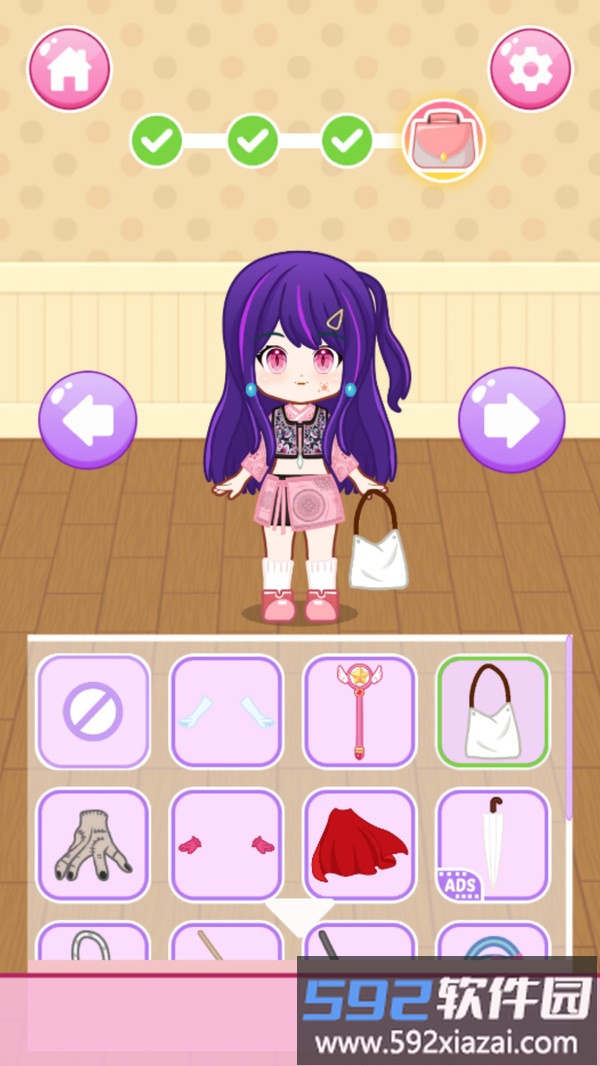Choose the pink star magic wand

(360, 711)
